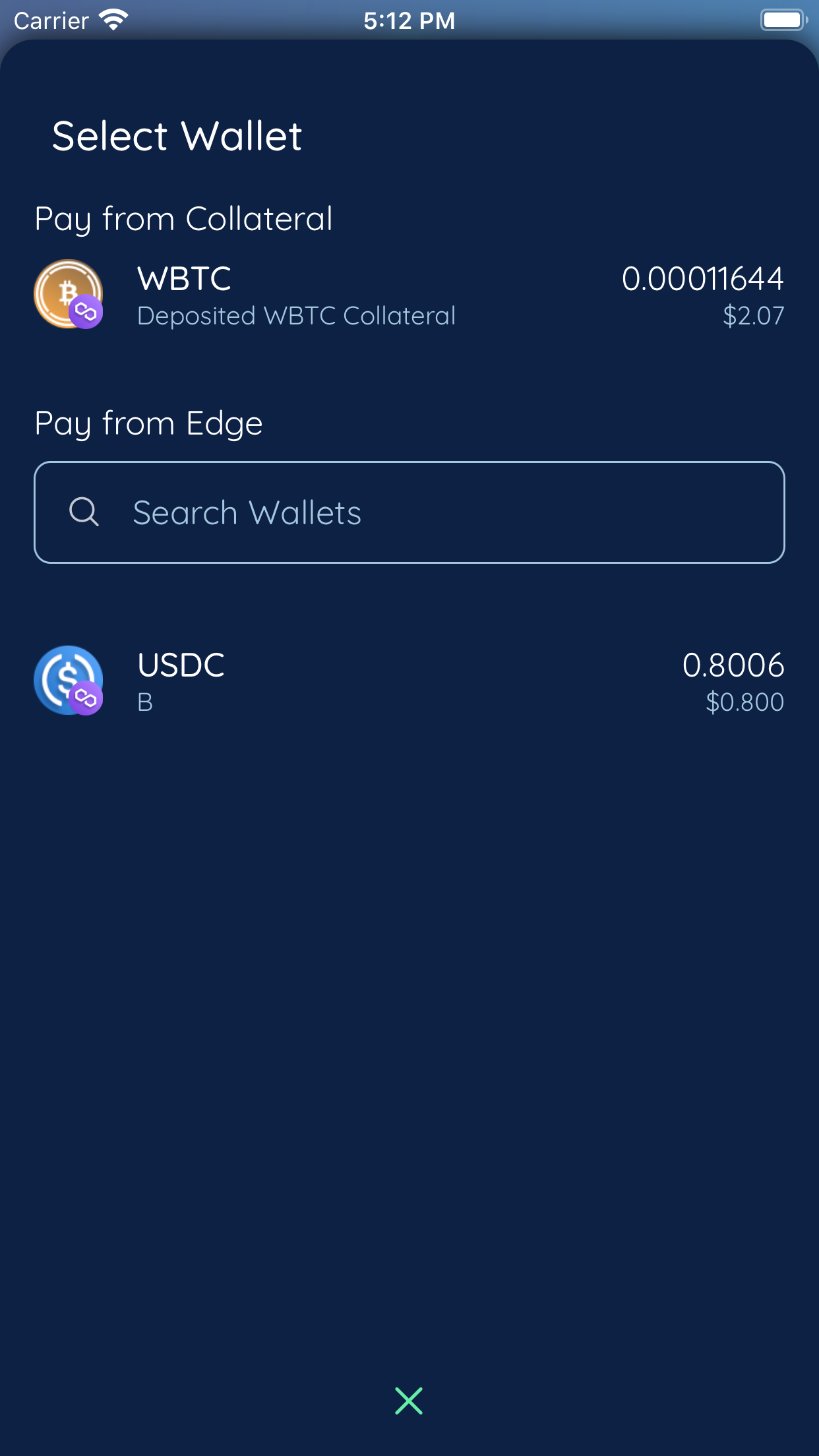Click the Search Wallets input field
Image resolution: width=819 pixels, height=1456 pixels.
(x=409, y=512)
